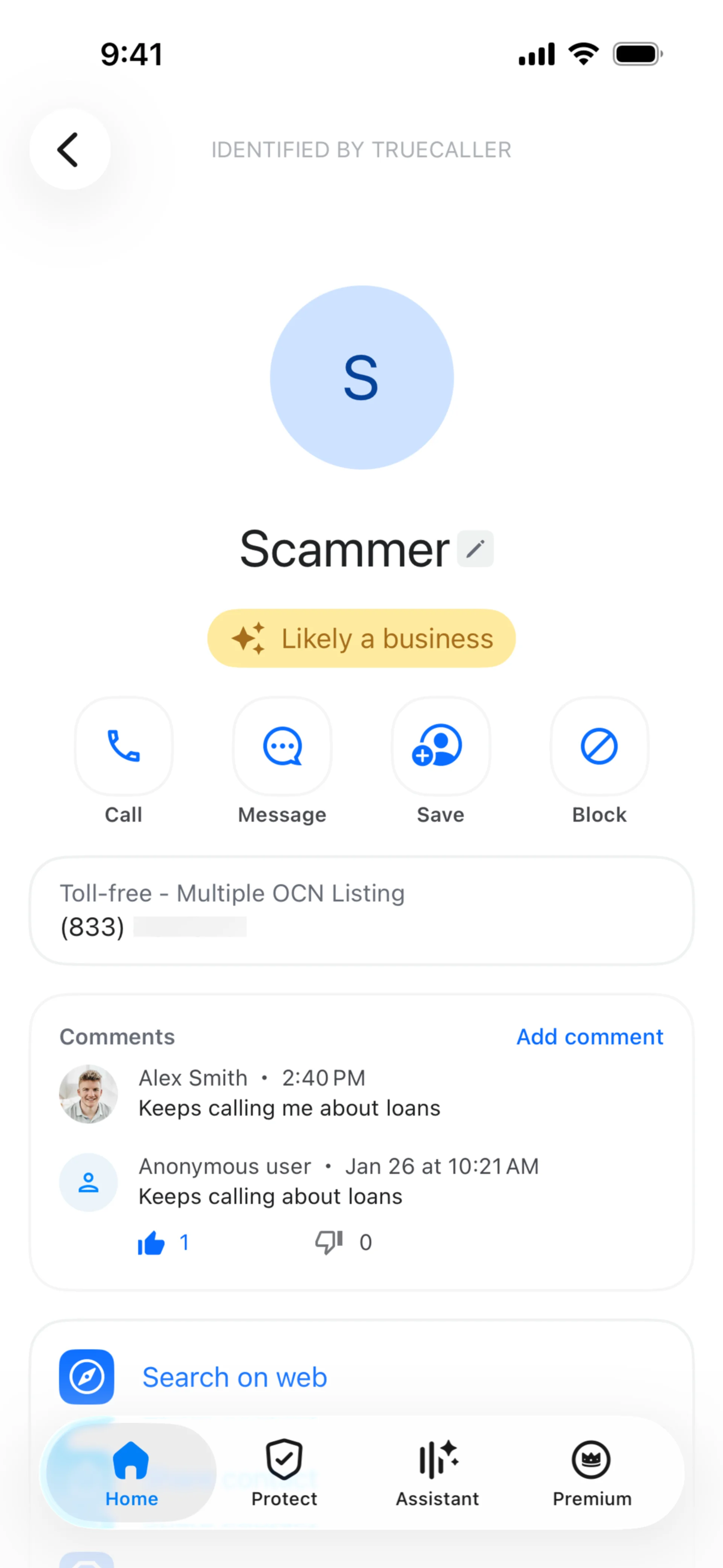723x1568 pixels.
Task: Send a message to this number
Action: (x=282, y=746)
